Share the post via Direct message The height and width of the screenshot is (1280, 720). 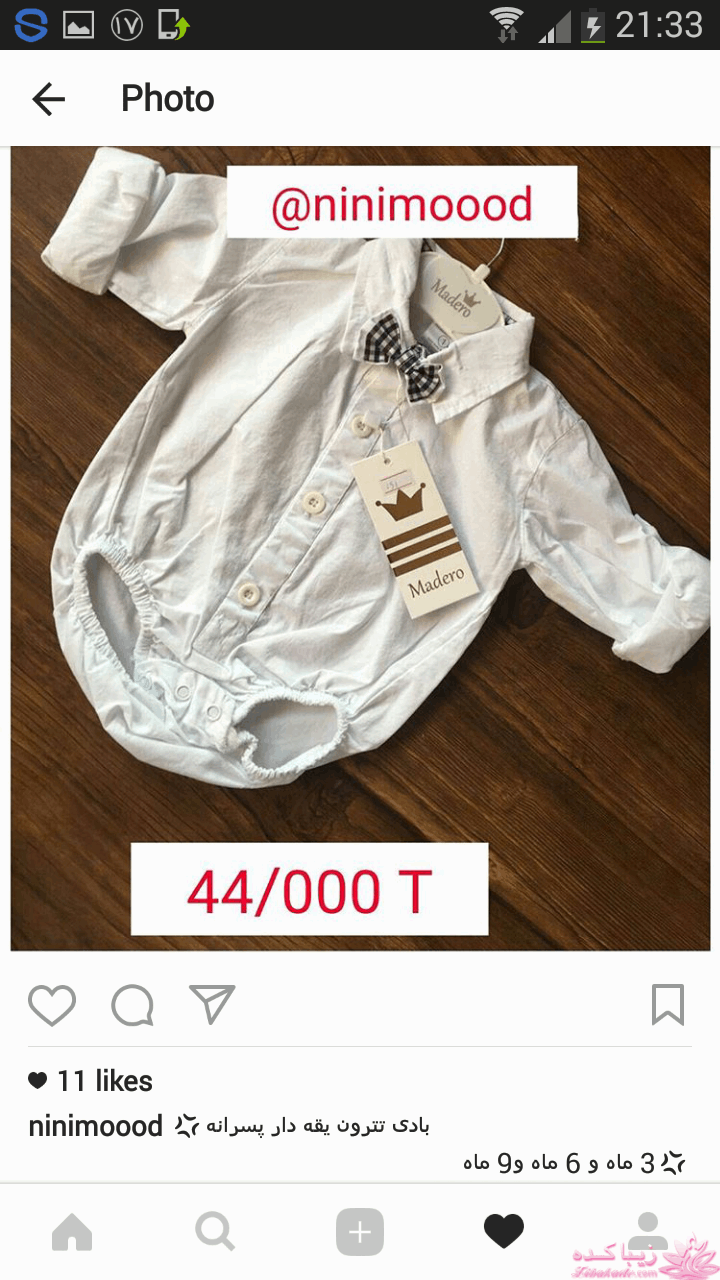pos(211,1007)
